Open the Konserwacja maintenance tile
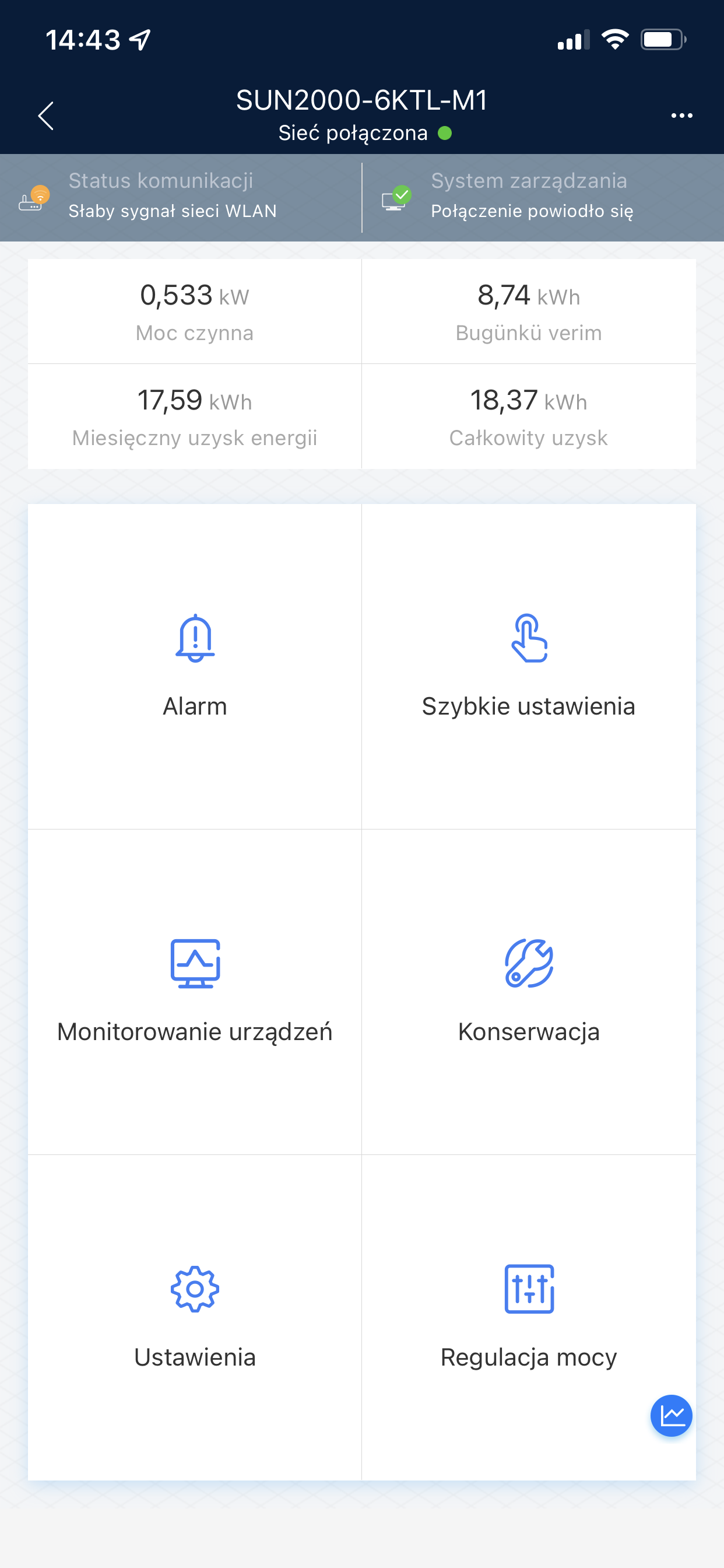Screen dimensions: 724x1568 pos(529,992)
